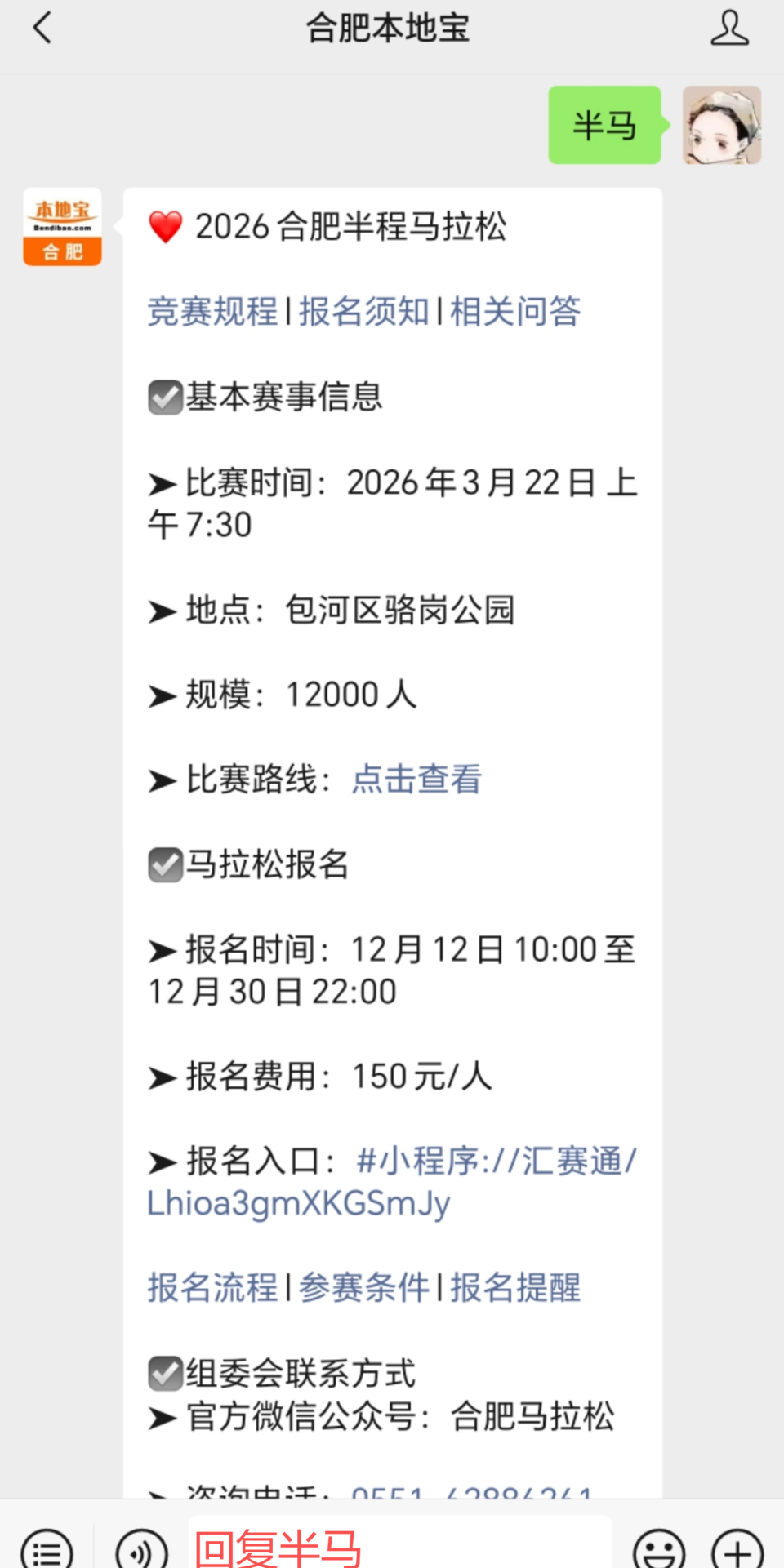Tap the 合肥本地宝 title bar
This screenshot has width=784, height=1568.
[388, 27]
